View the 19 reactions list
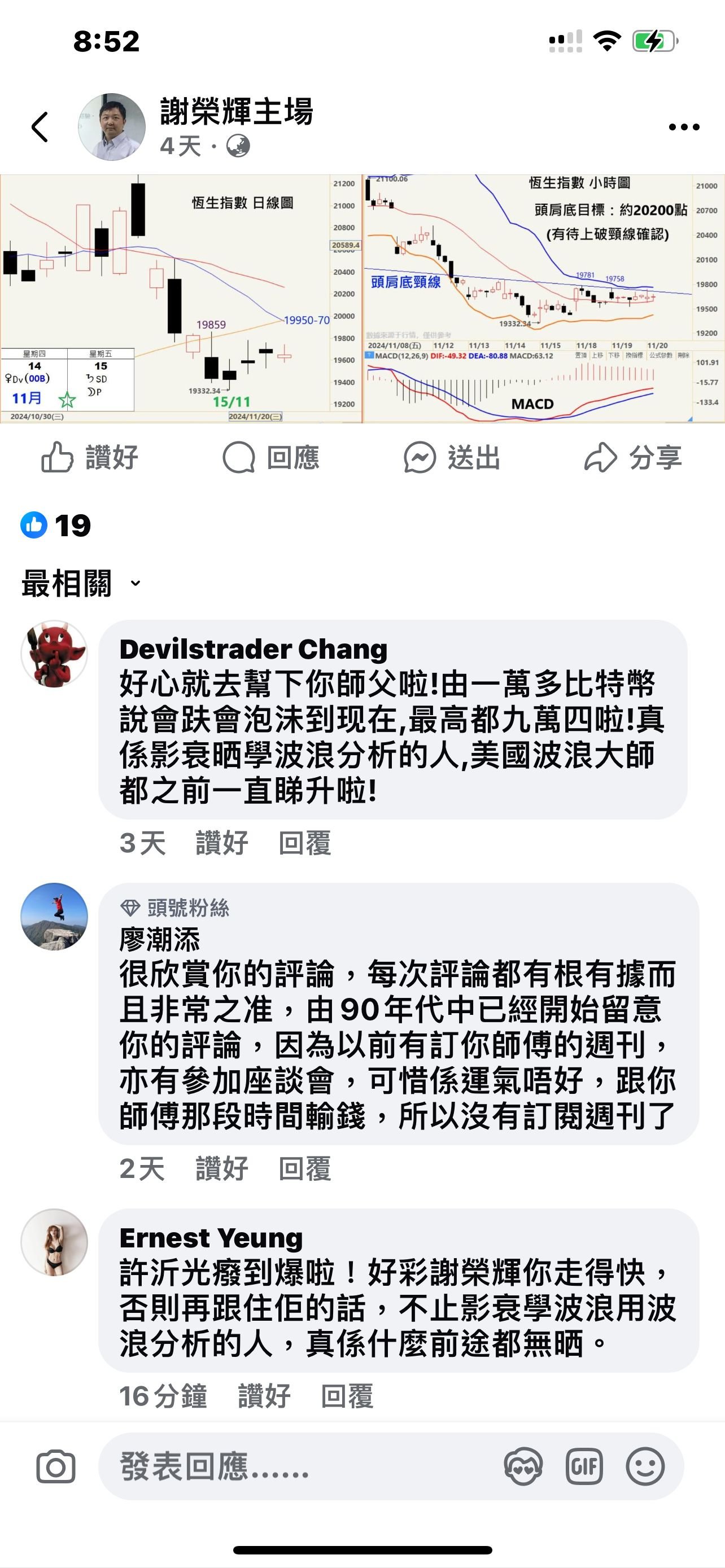 56,525
